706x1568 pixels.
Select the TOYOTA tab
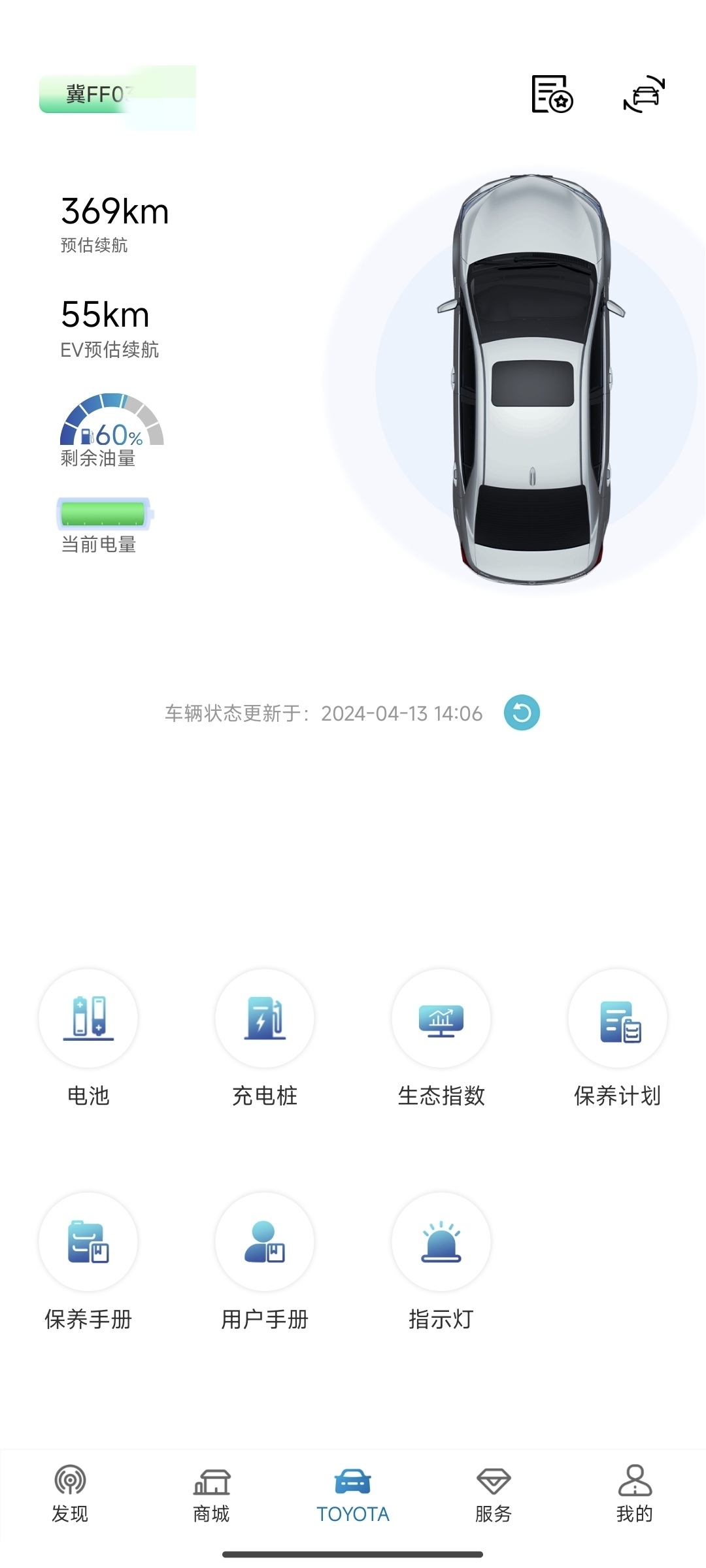pos(353,1495)
